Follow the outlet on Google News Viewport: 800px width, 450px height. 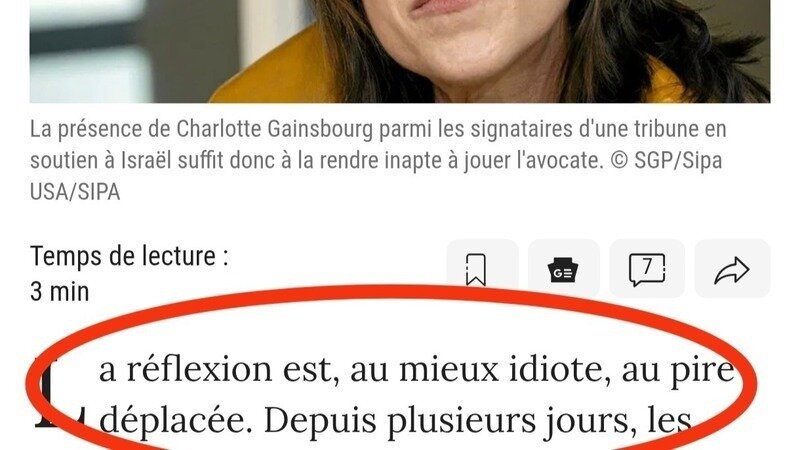(563, 270)
